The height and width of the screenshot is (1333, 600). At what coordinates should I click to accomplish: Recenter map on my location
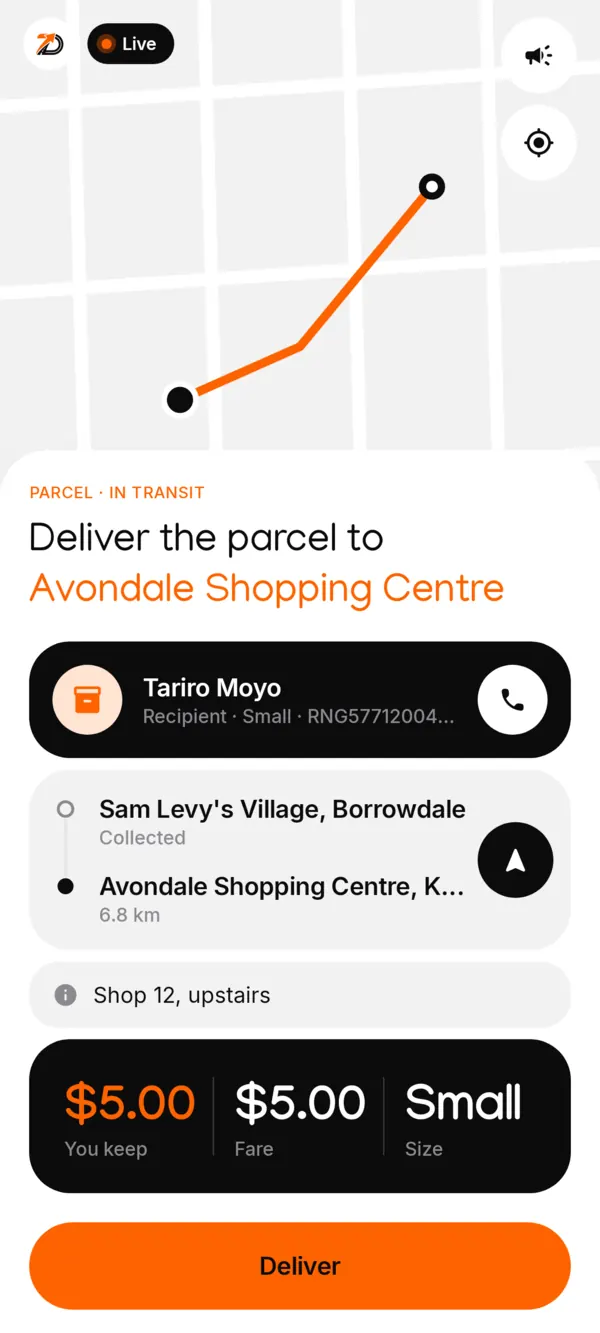pos(539,143)
